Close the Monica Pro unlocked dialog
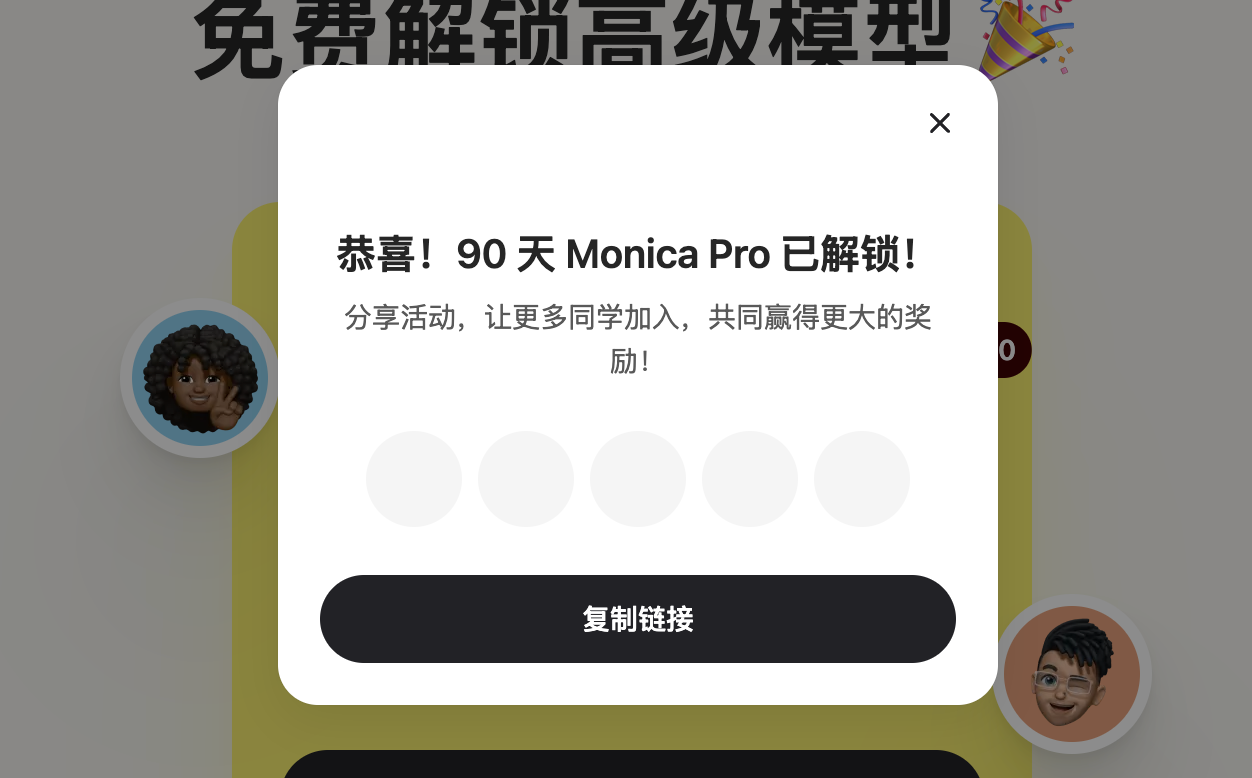 pos(940,123)
